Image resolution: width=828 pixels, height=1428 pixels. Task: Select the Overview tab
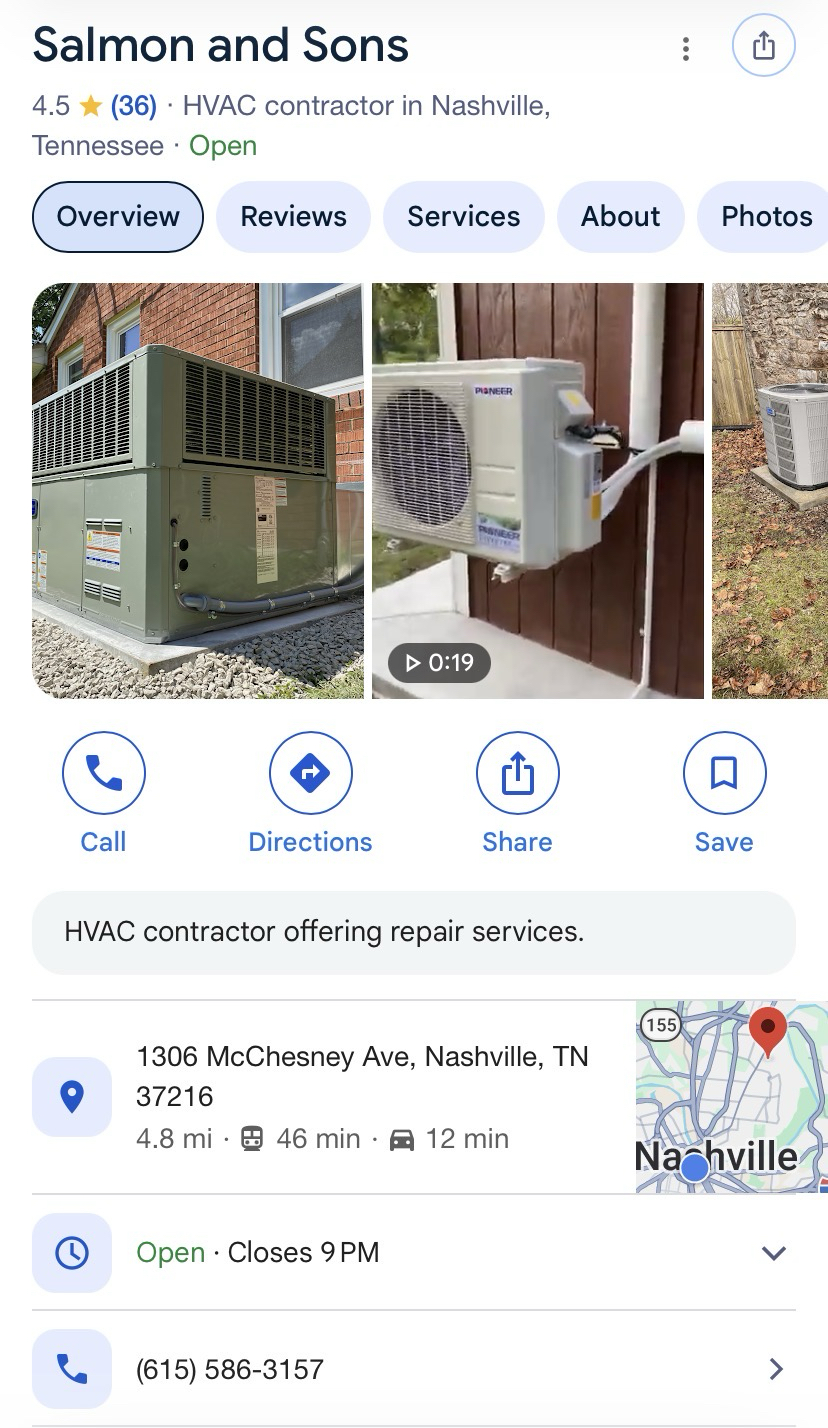tap(118, 216)
